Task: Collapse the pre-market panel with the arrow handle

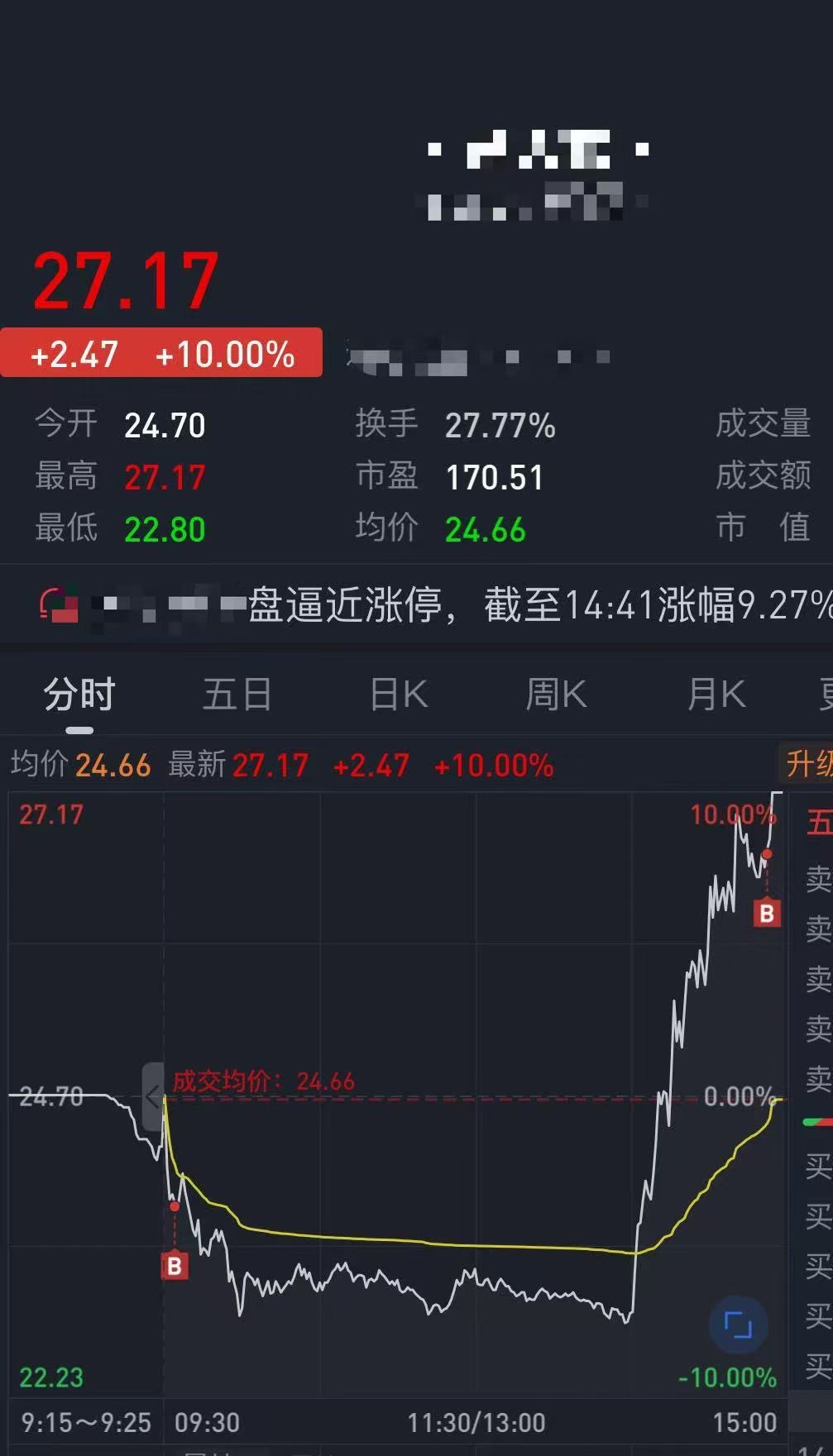Action: coord(153,1097)
